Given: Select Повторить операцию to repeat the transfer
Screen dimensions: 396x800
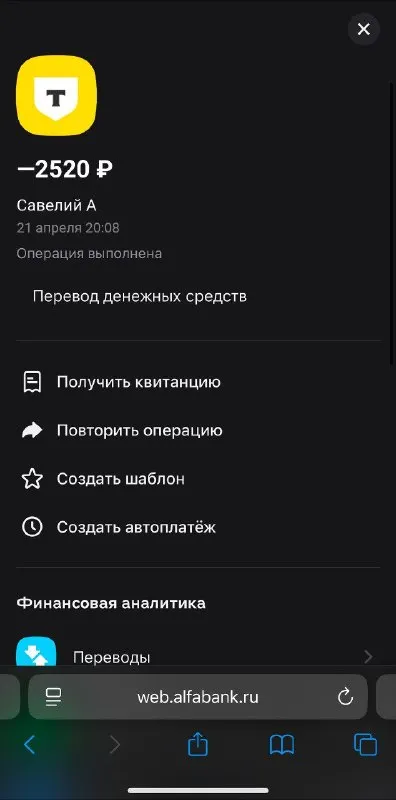Looking at the screenshot, I should click(x=198, y=430).
